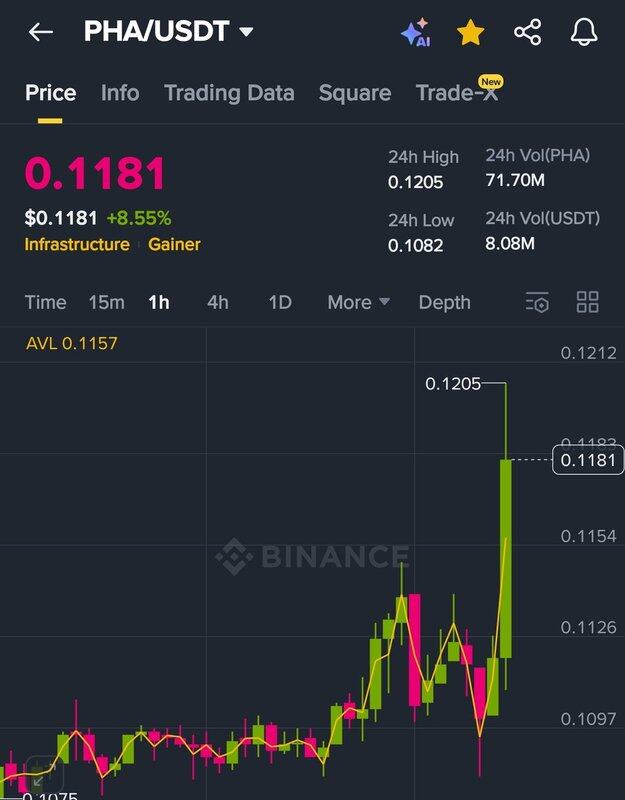Share this trading pair
625x800 pixels.
pyautogui.click(x=527, y=32)
